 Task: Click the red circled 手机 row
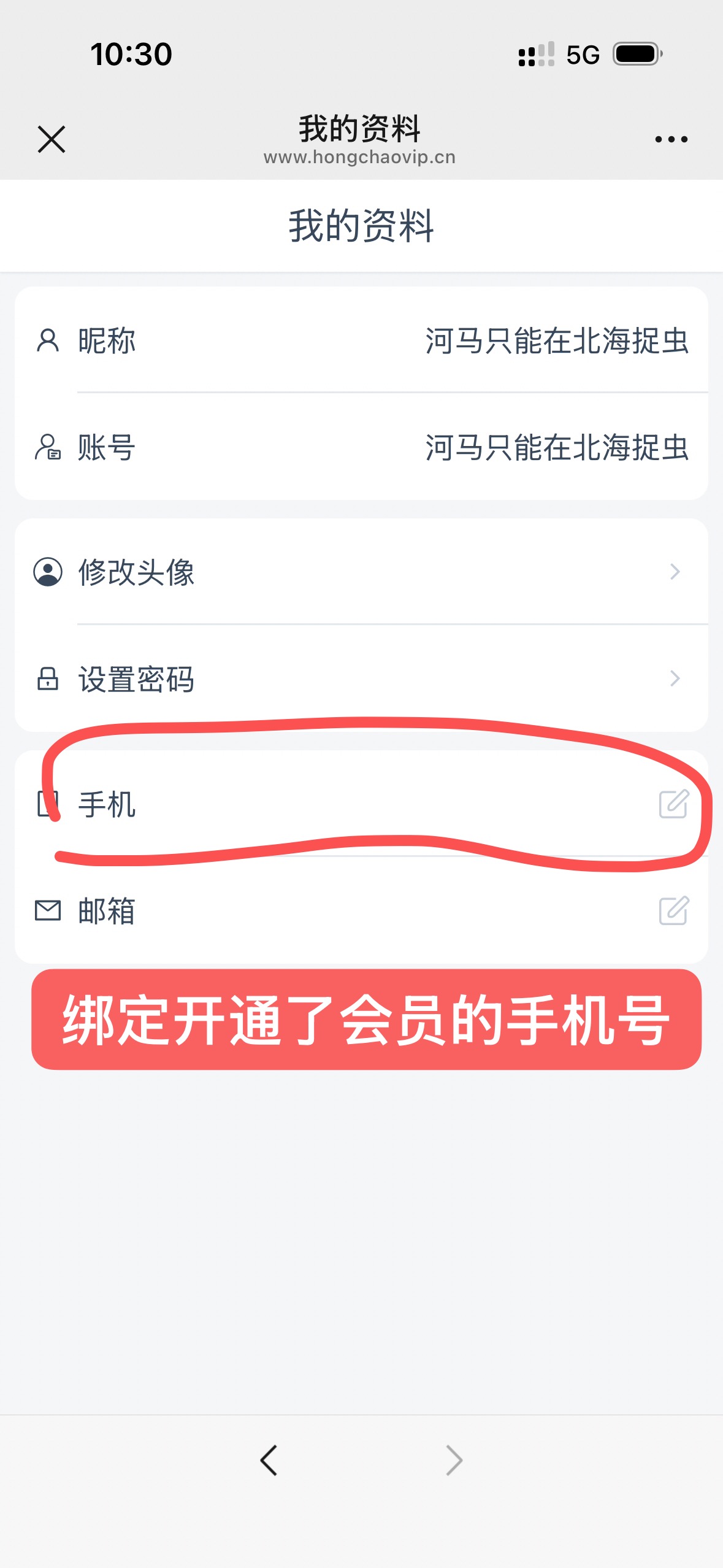pyautogui.click(x=361, y=805)
